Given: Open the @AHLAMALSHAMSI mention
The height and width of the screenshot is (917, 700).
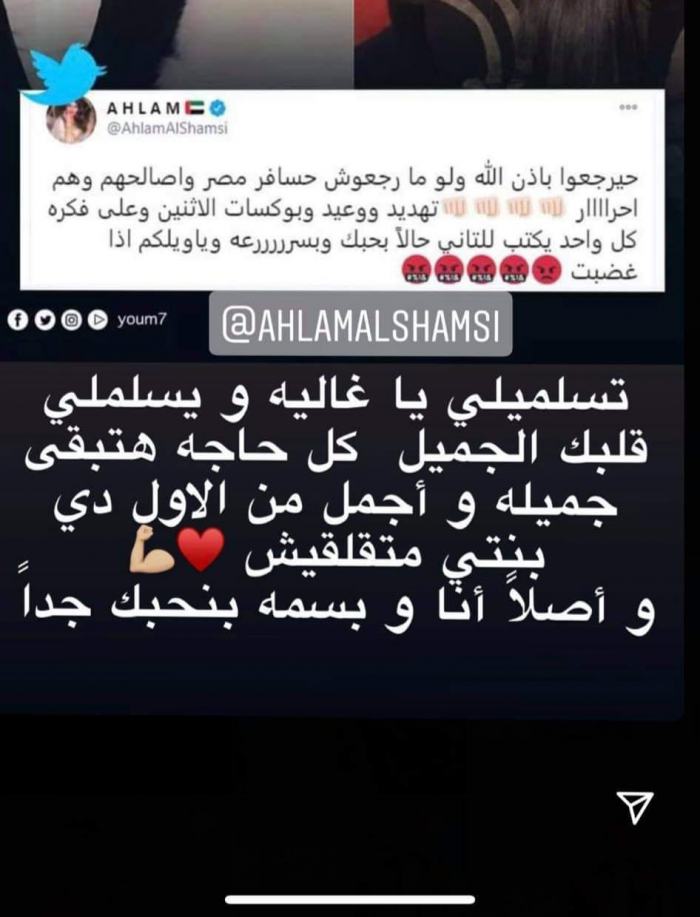Looking at the screenshot, I should pos(360,323).
